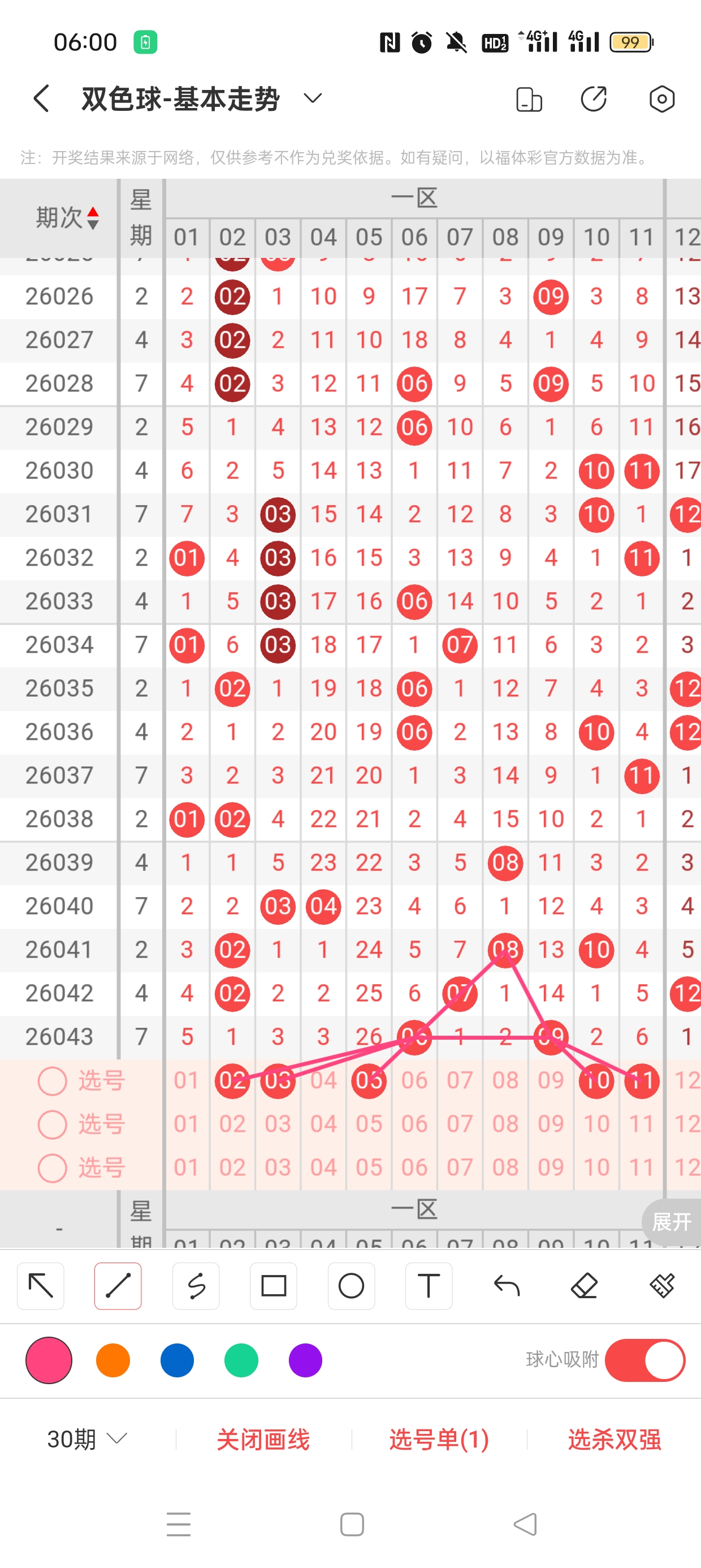Pick the blue line color
701x1568 pixels.
click(177, 1360)
